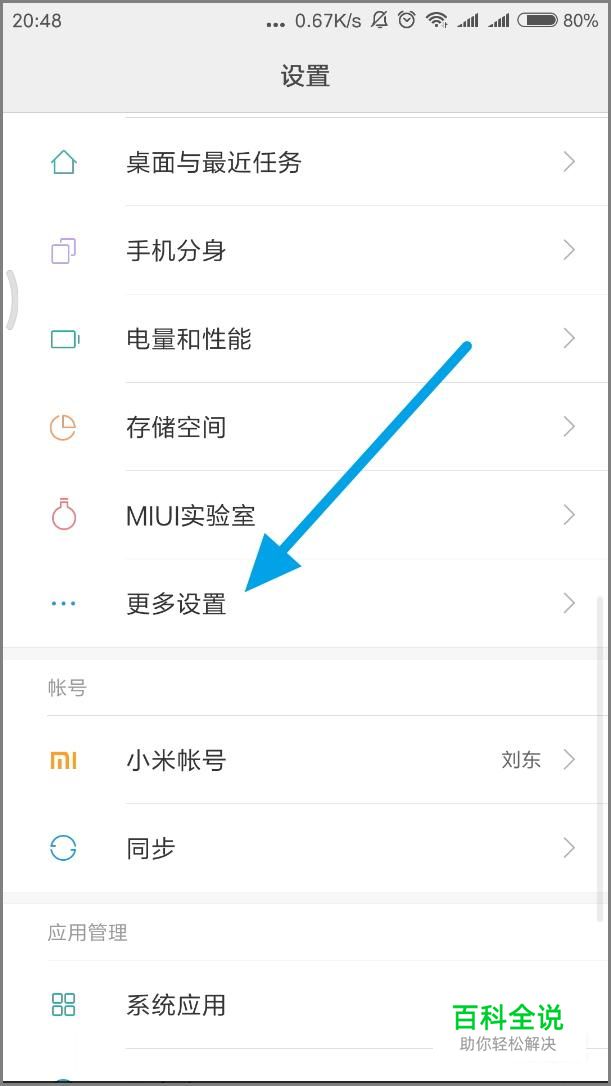This screenshot has width=611, height=1086.
Task: Enter MIUI实验室
Action: tap(306, 515)
